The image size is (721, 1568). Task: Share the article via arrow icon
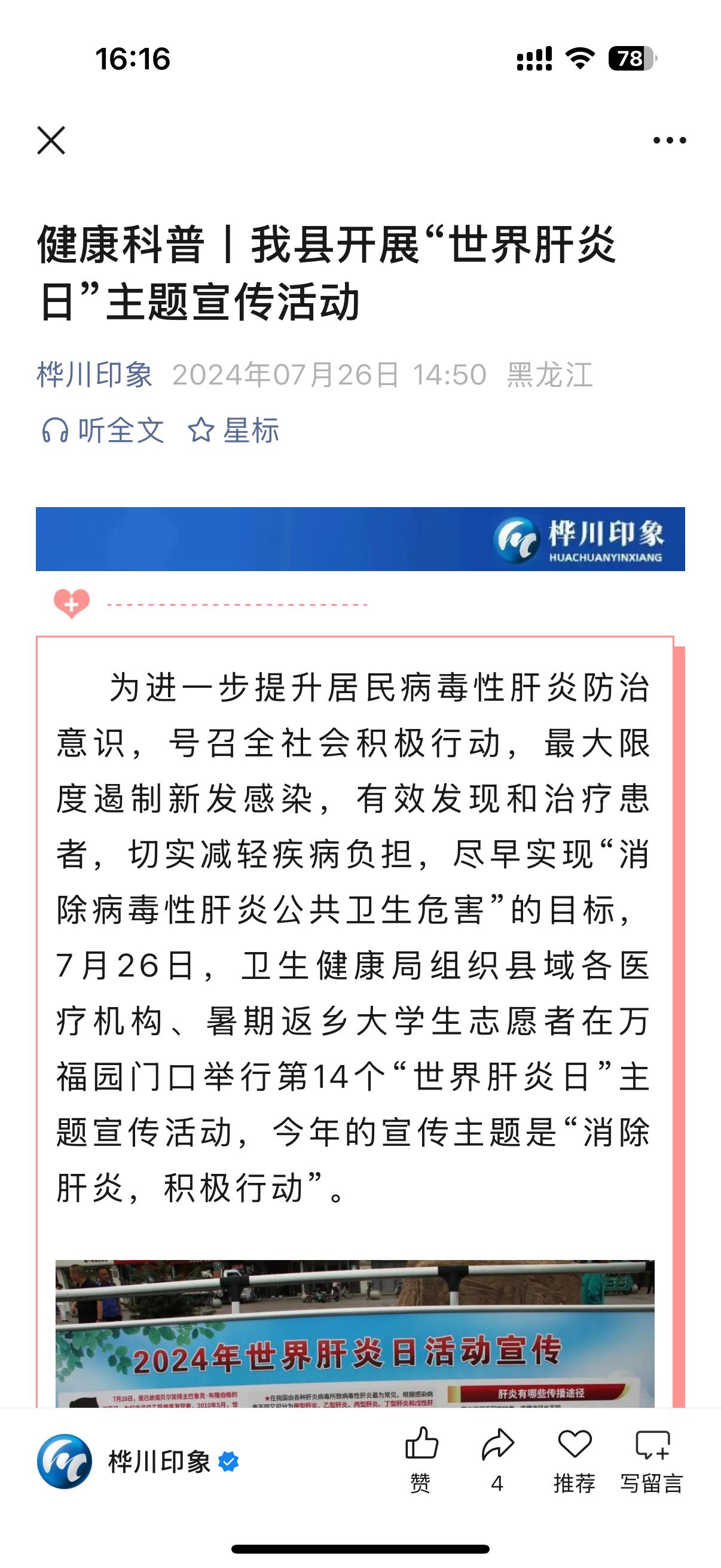(x=497, y=1459)
